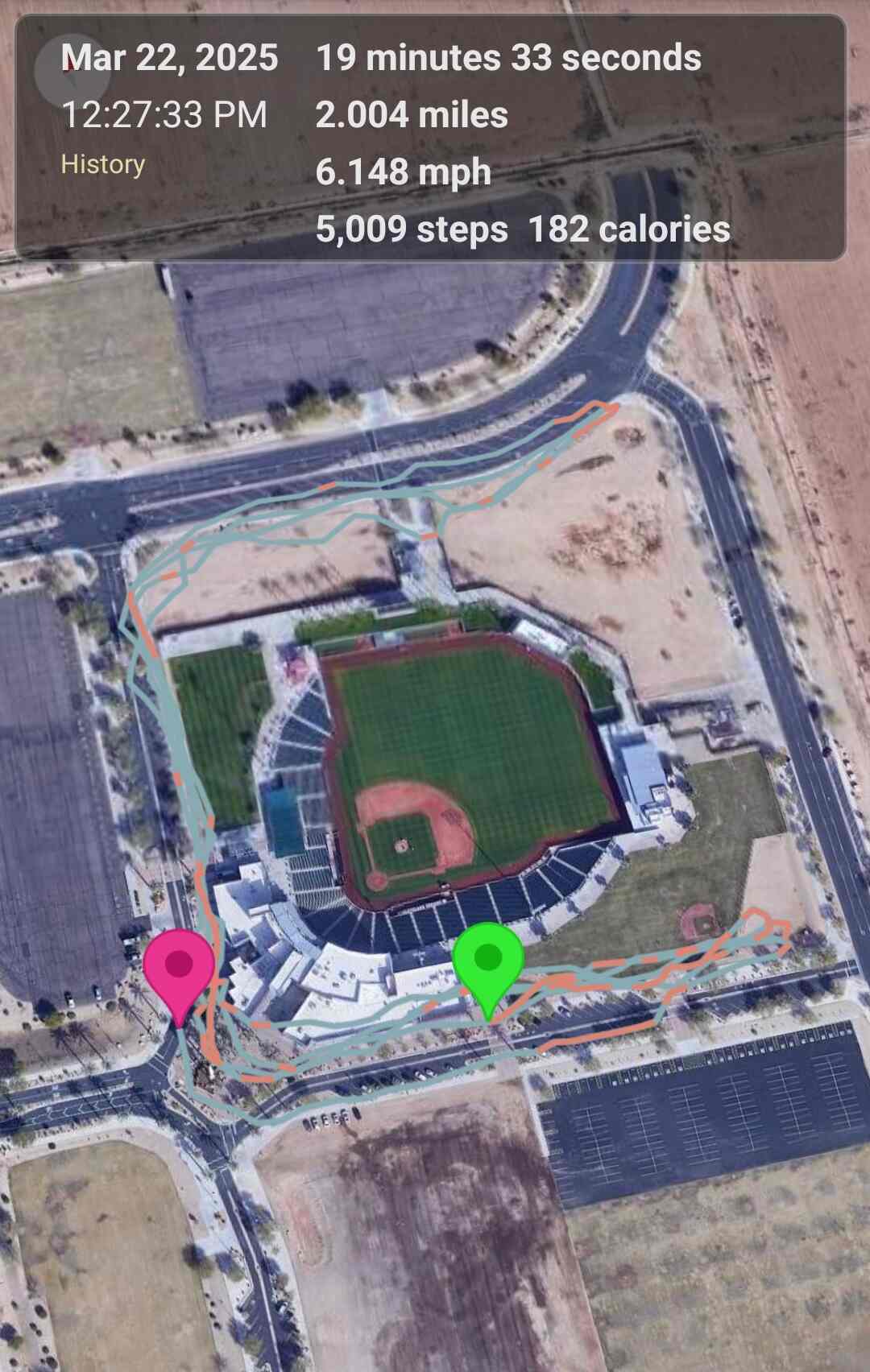The height and width of the screenshot is (1372, 870).
Task: Open the History link
Action: click(x=103, y=164)
